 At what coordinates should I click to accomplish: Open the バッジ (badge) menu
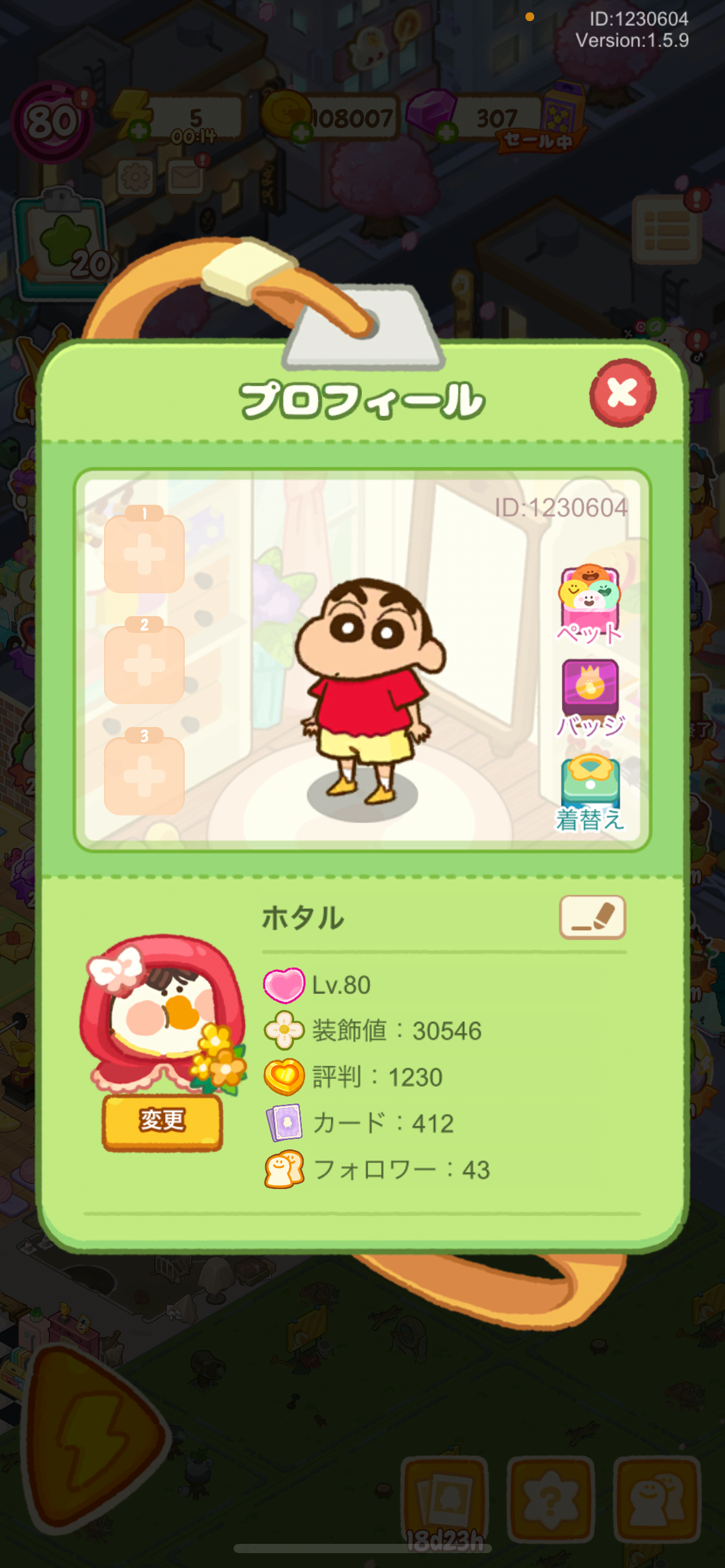coord(590,698)
